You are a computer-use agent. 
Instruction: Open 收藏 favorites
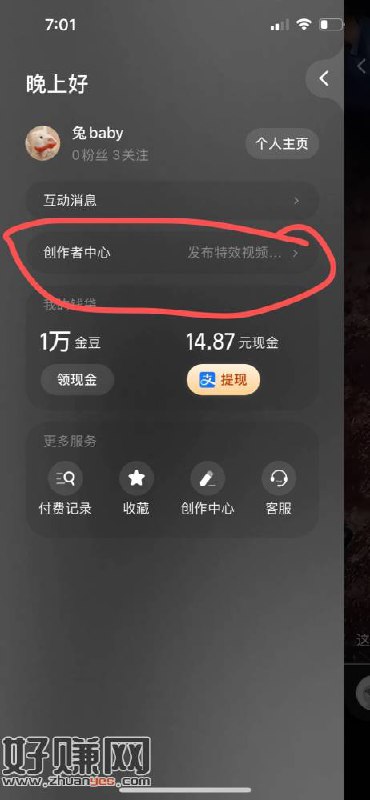136,489
